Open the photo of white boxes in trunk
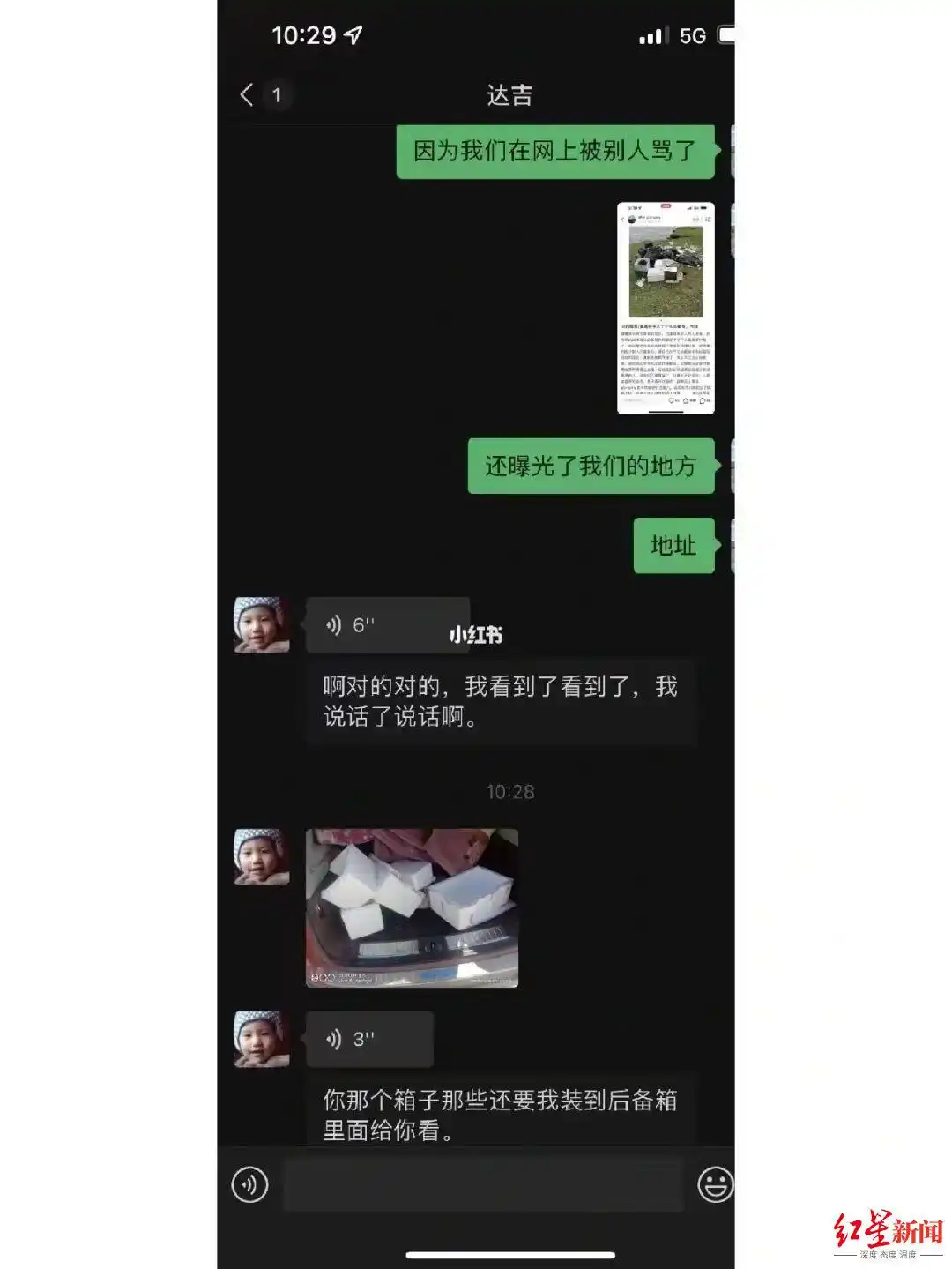This screenshot has width=952, height=1269. (x=412, y=907)
